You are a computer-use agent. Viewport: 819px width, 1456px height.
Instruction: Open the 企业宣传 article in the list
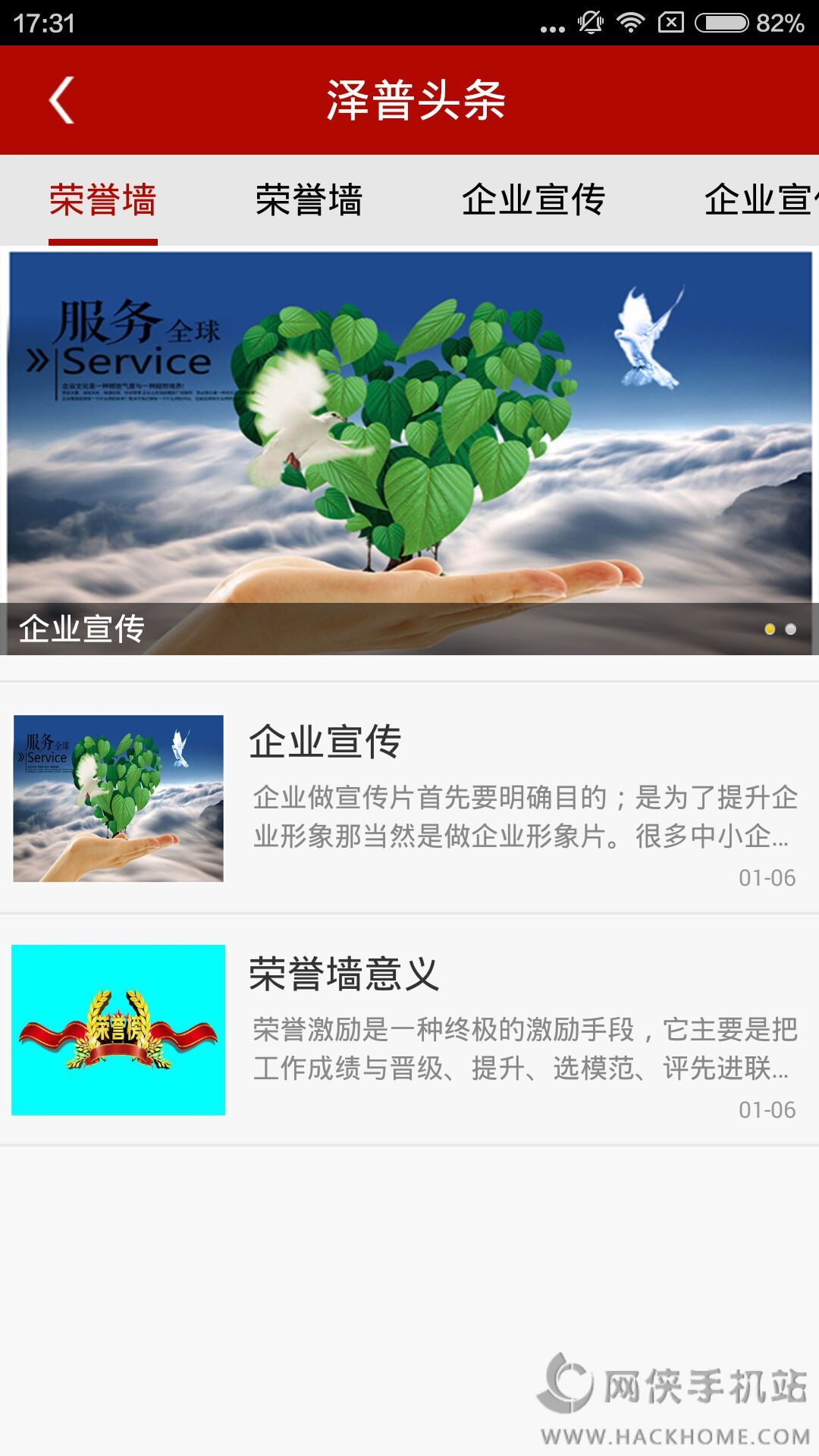pos(409,798)
